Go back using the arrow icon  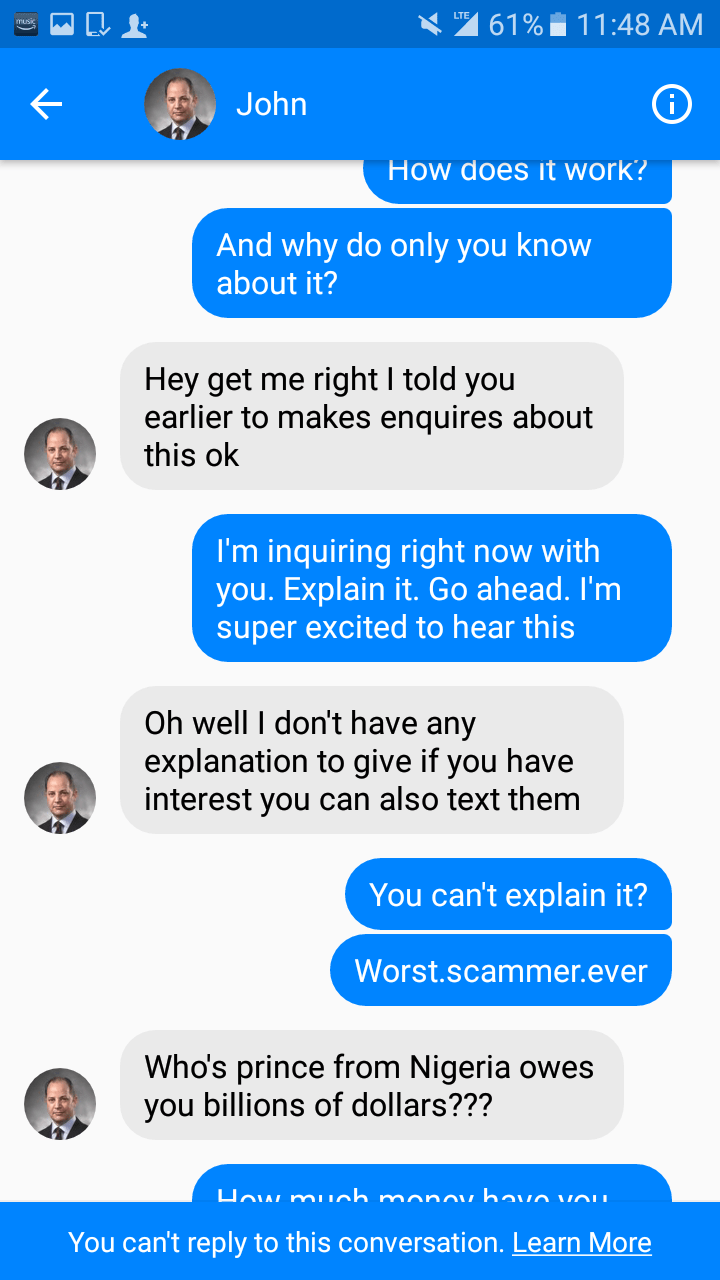click(x=46, y=104)
